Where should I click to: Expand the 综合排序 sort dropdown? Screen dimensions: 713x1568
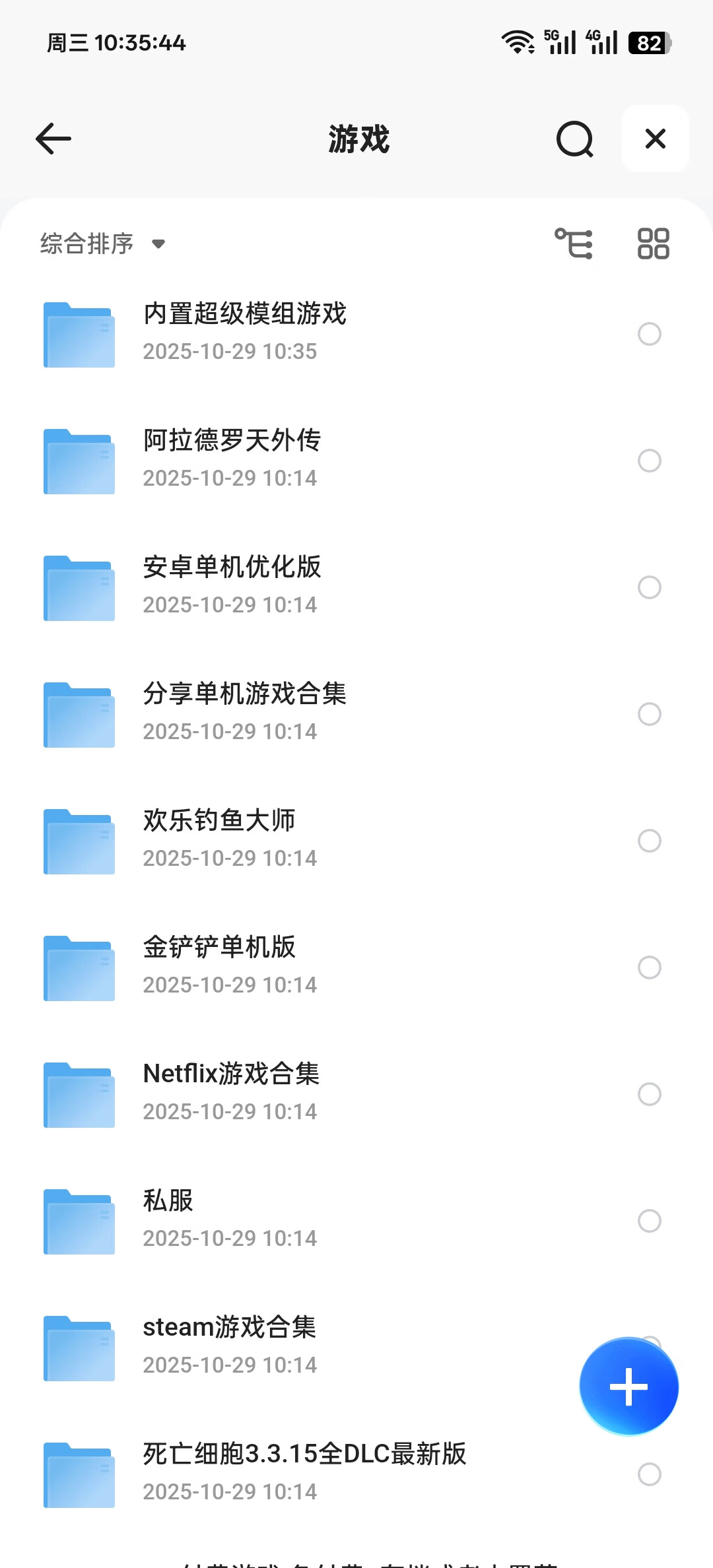[x=102, y=244]
